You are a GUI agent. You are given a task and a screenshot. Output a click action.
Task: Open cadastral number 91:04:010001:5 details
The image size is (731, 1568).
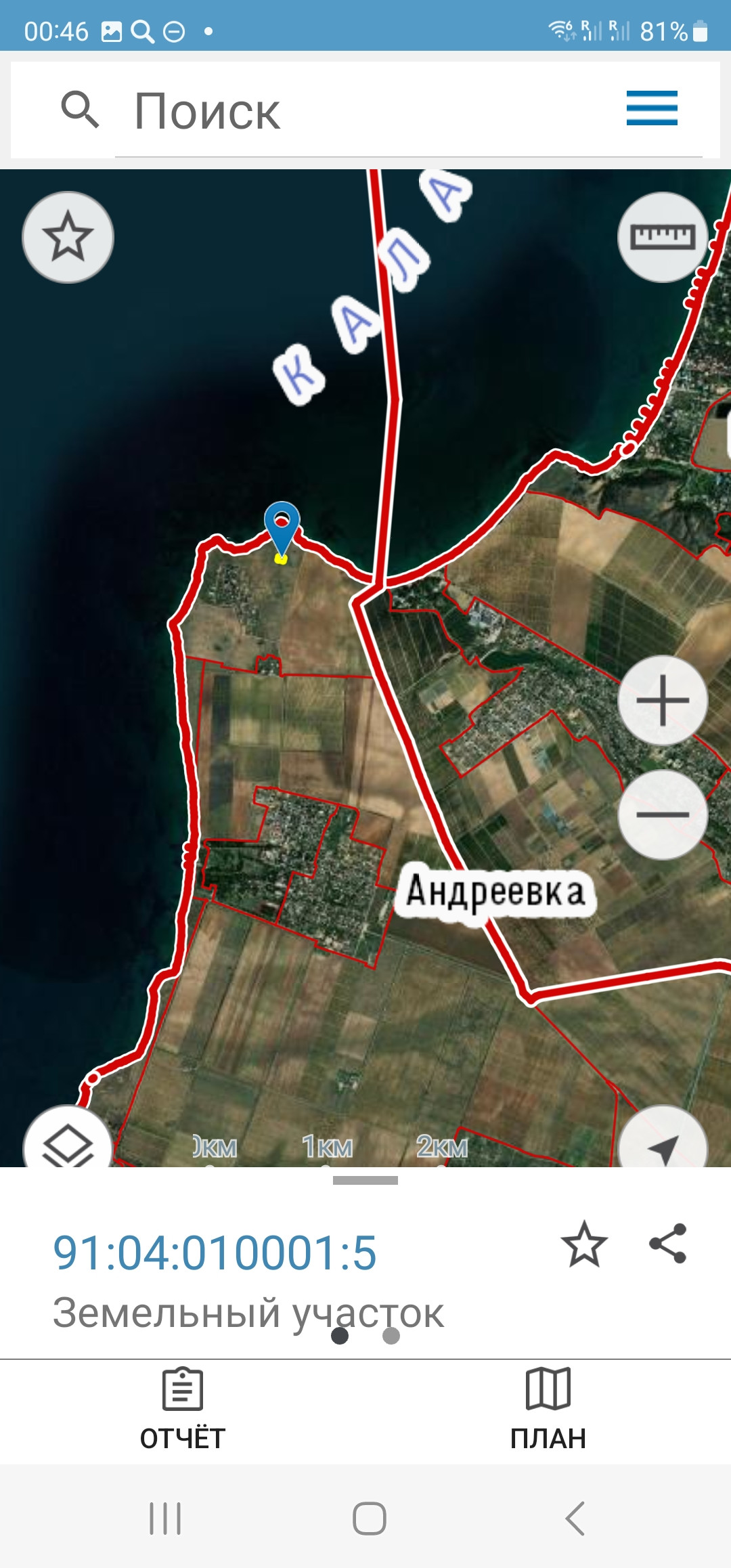pyautogui.click(x=215, y=1253)
